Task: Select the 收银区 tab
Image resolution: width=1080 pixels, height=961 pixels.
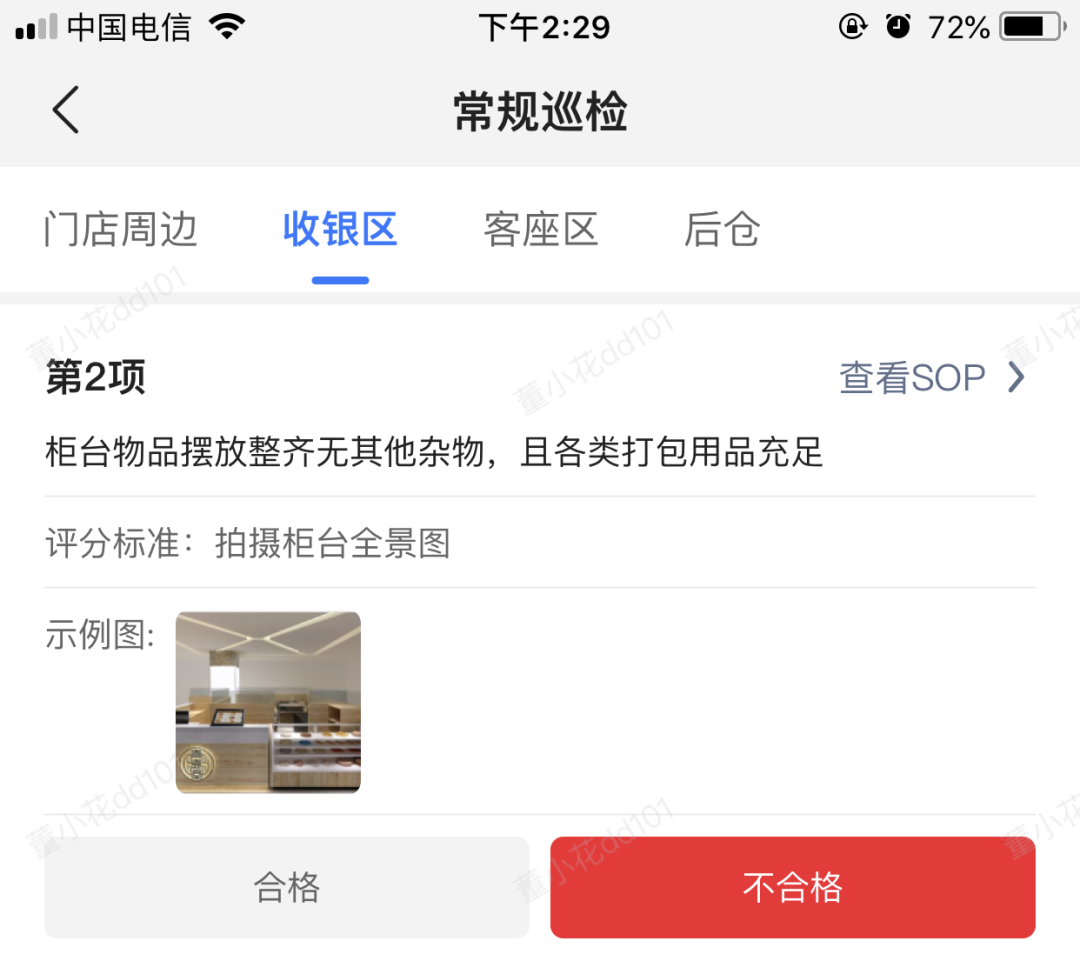Action: [340, 230]
